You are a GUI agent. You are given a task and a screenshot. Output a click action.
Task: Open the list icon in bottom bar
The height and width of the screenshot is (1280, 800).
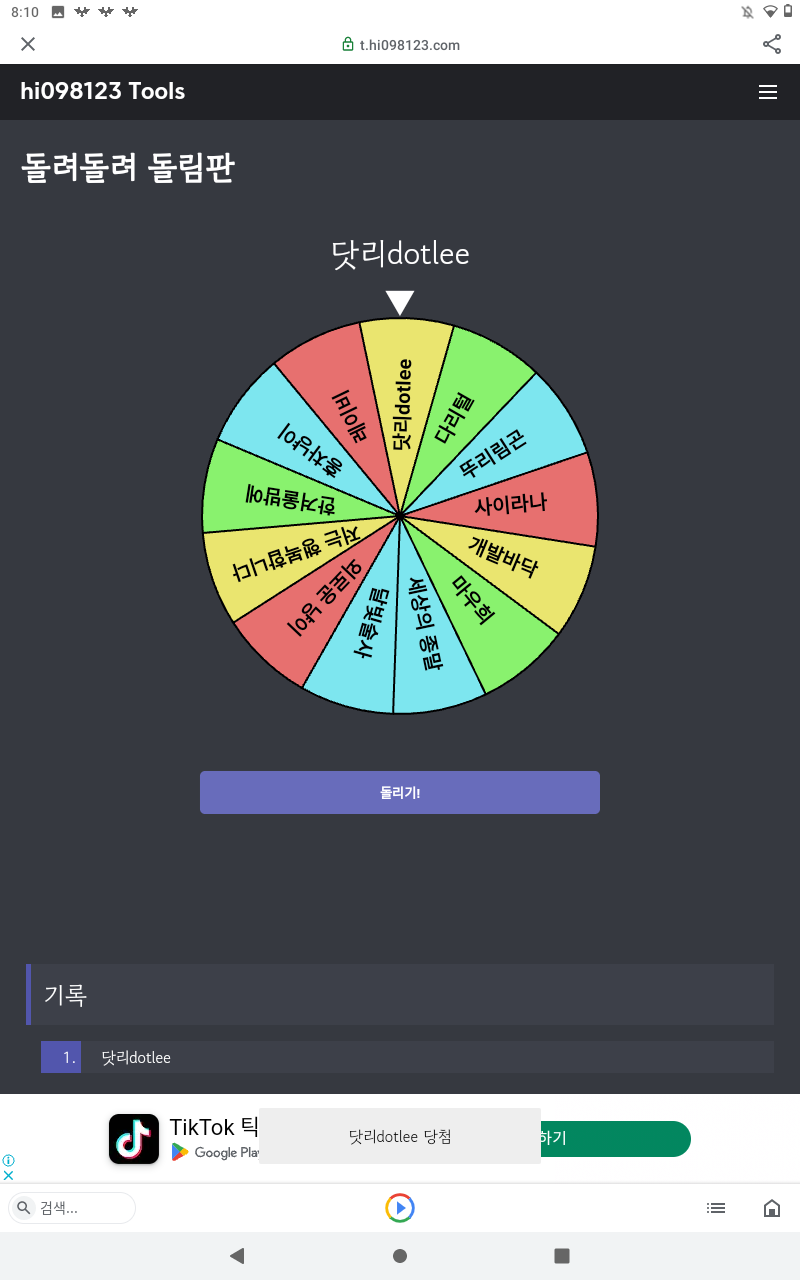click(716, 1208)
